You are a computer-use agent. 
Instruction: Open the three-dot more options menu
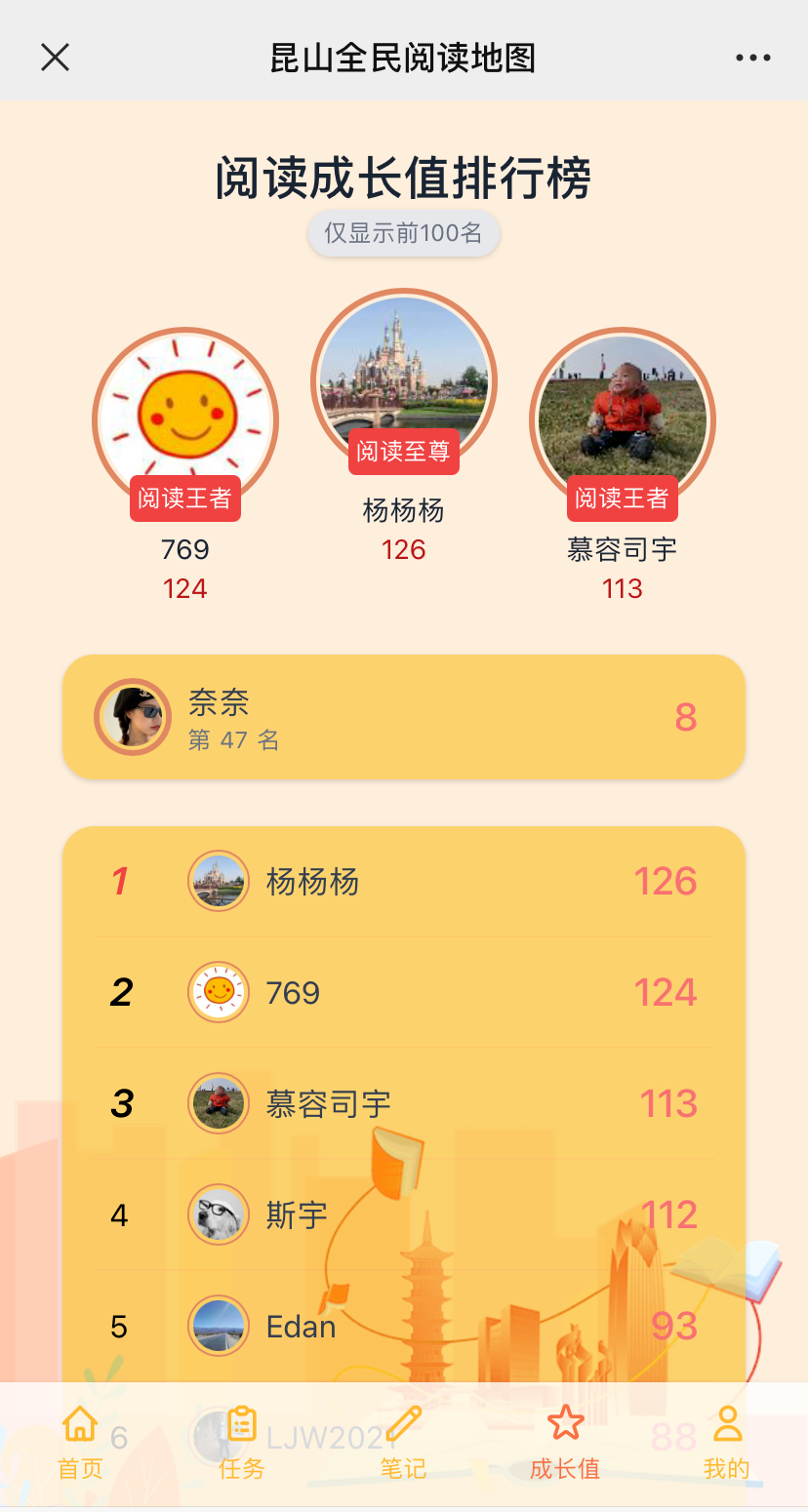752,58
